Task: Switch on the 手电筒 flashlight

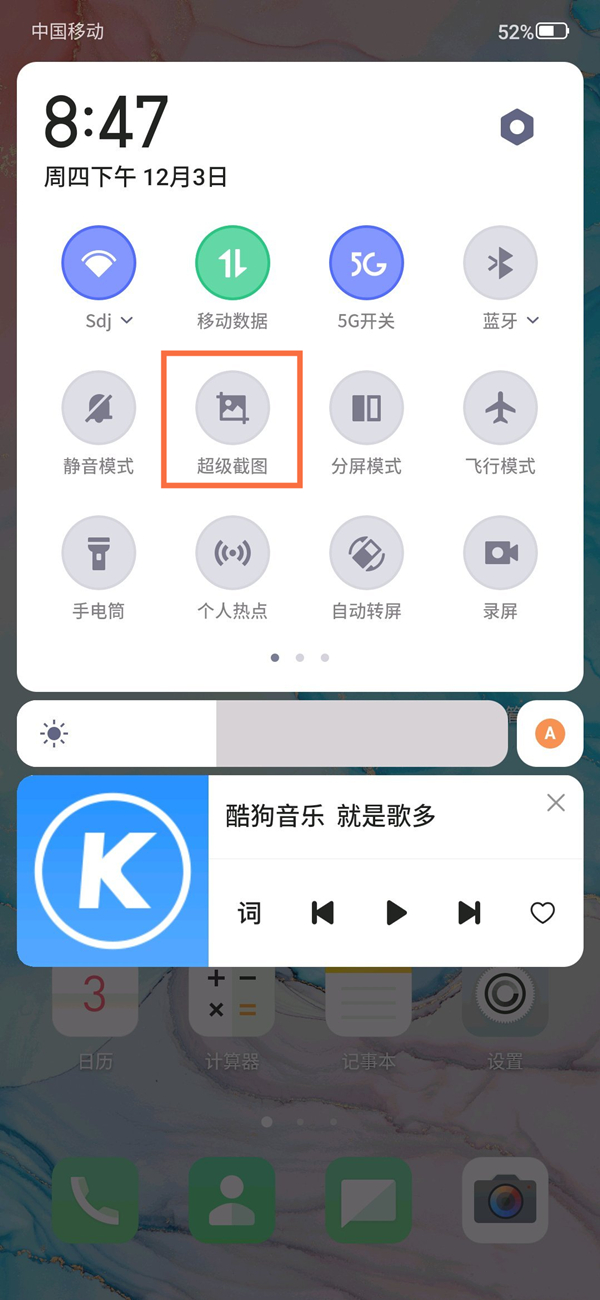Action: [98, 553]
